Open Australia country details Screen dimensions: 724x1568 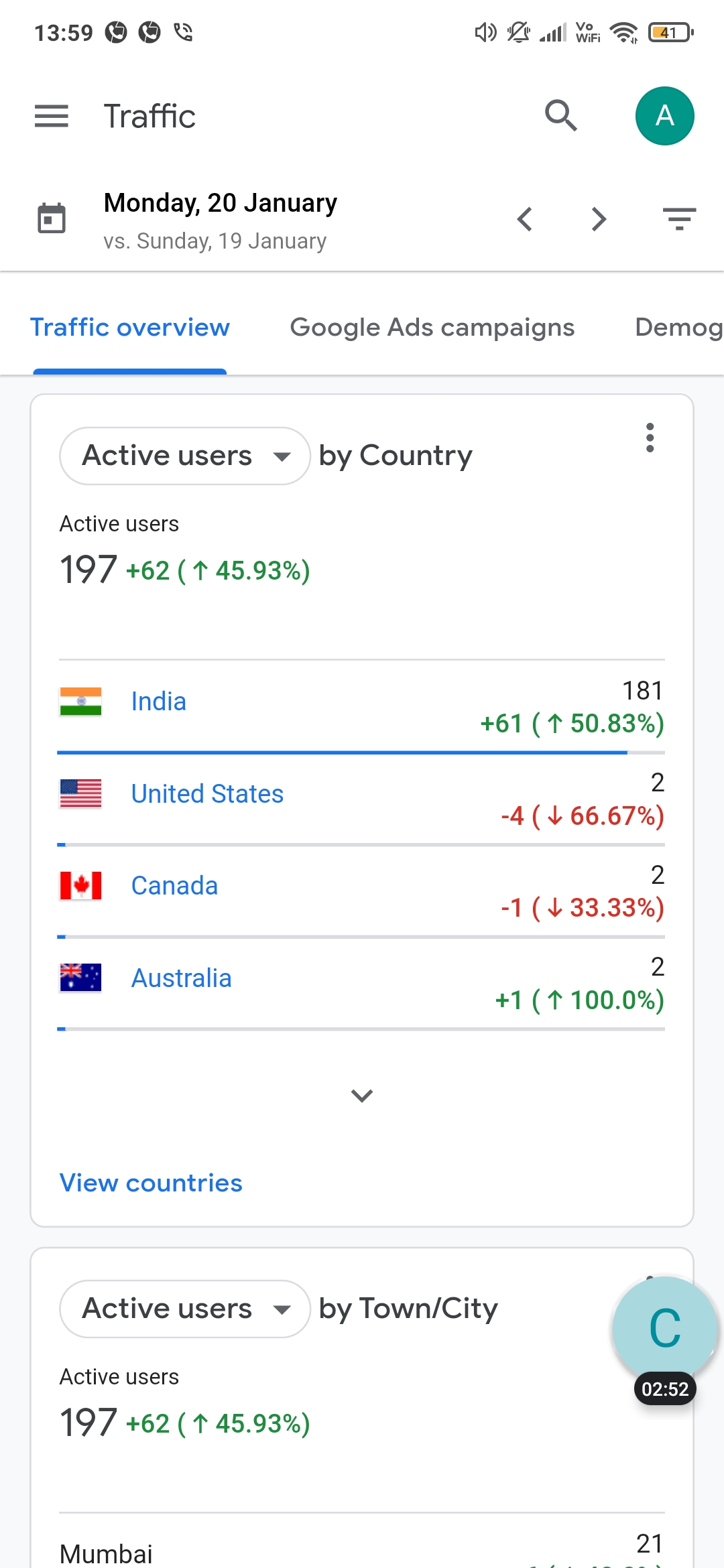181,978
